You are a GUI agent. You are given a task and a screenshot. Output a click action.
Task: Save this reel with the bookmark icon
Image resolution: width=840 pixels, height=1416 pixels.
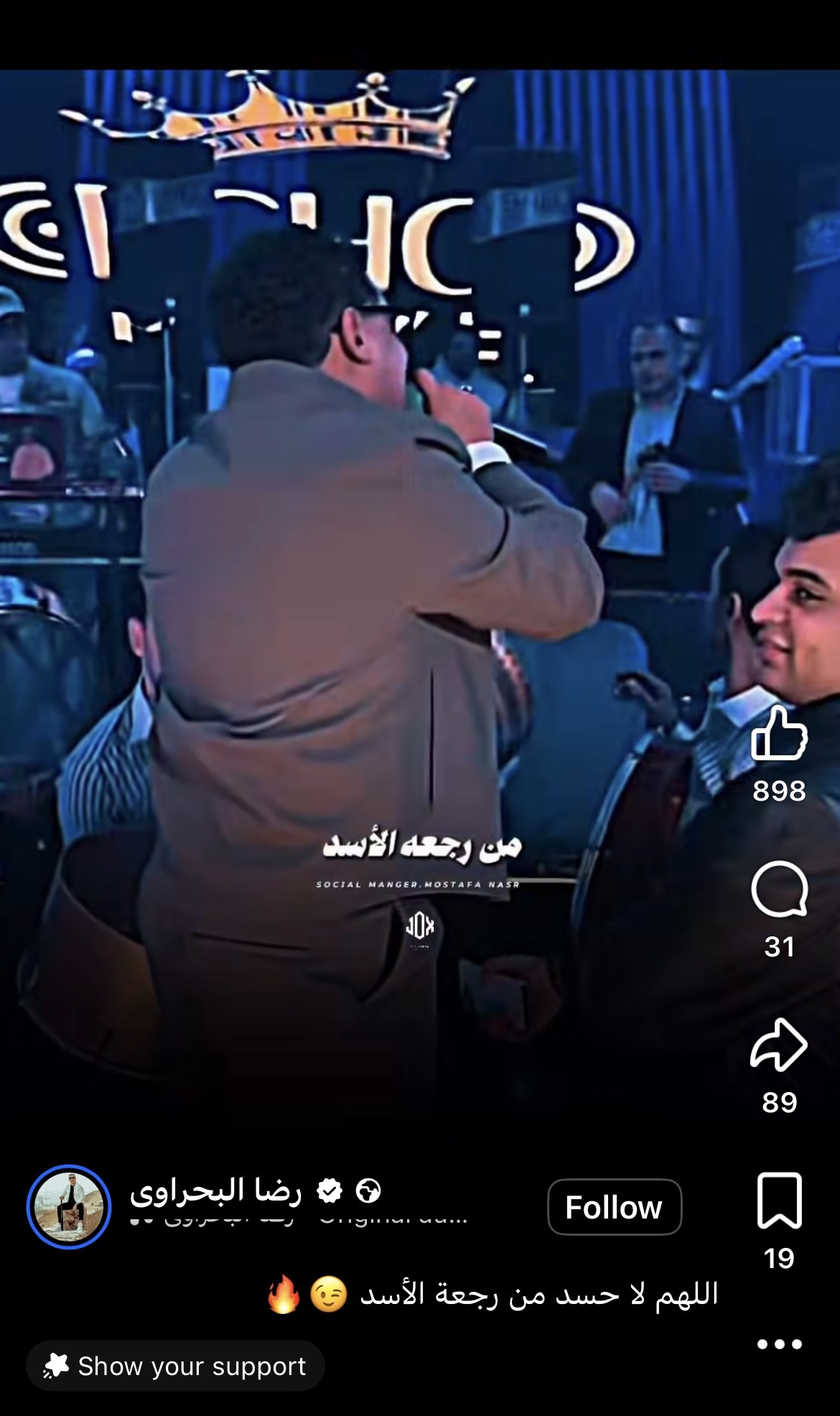click(779, 1201)
